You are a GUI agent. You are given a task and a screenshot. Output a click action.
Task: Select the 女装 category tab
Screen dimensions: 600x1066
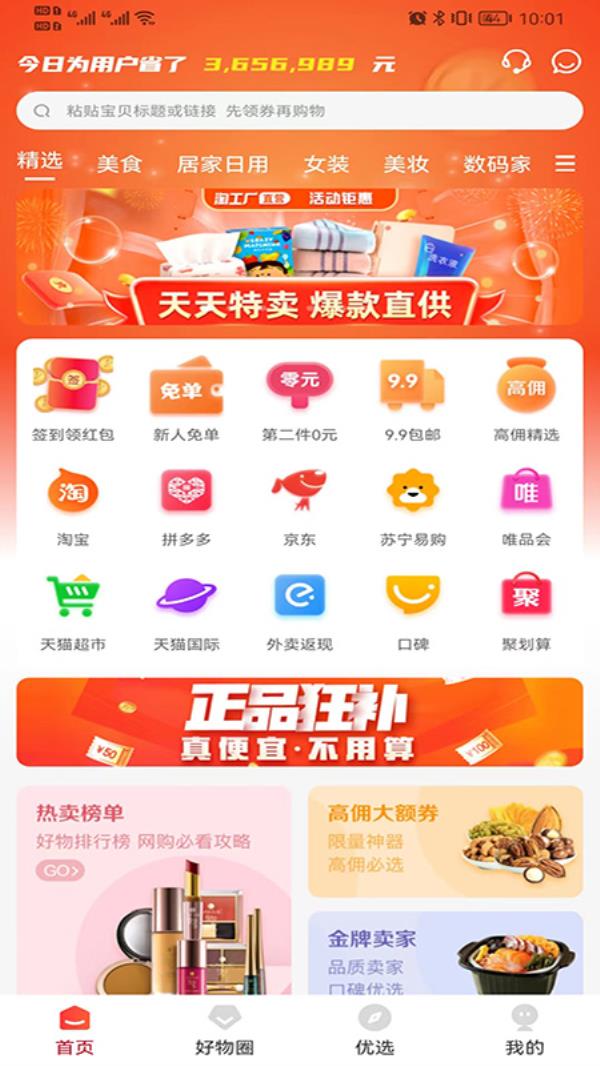coord(326,164)
